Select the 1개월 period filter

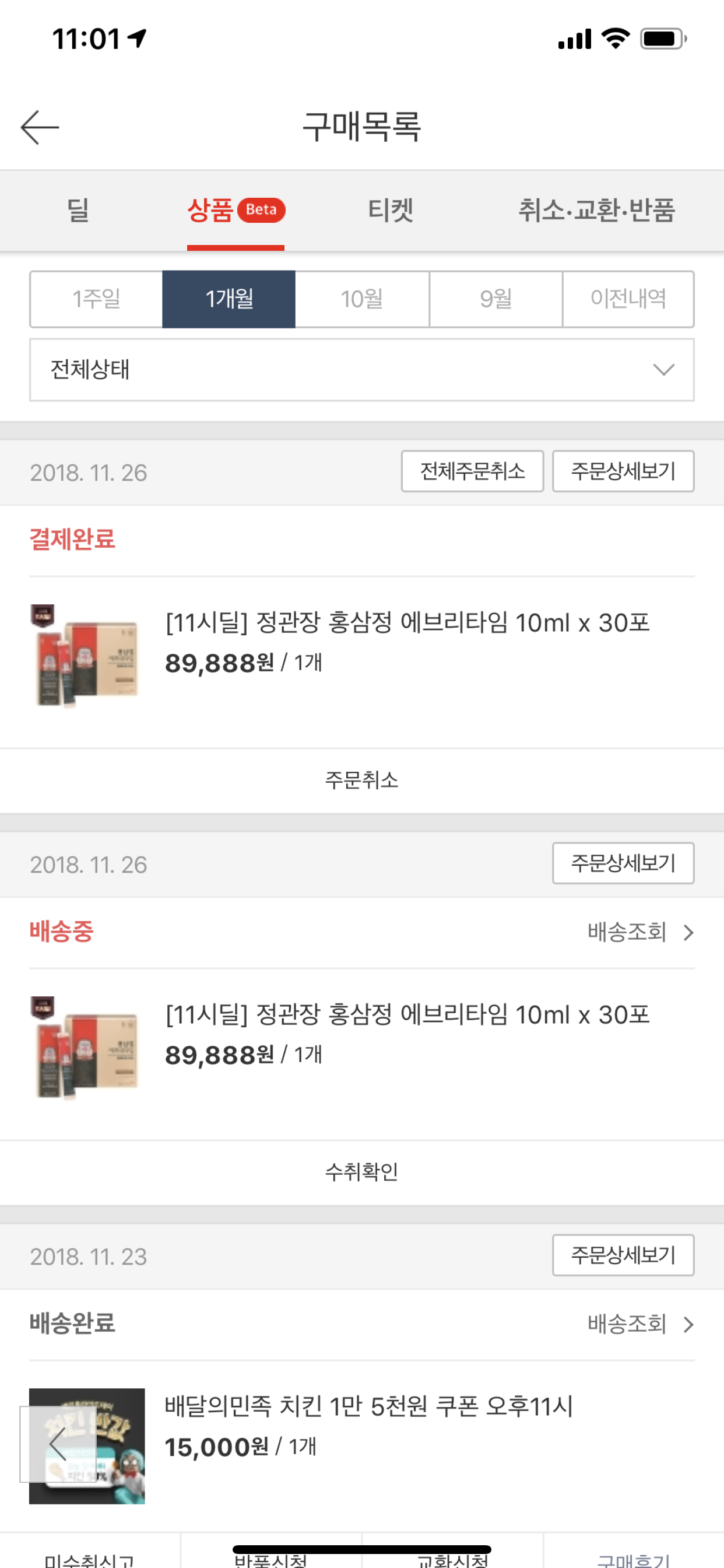229,299
